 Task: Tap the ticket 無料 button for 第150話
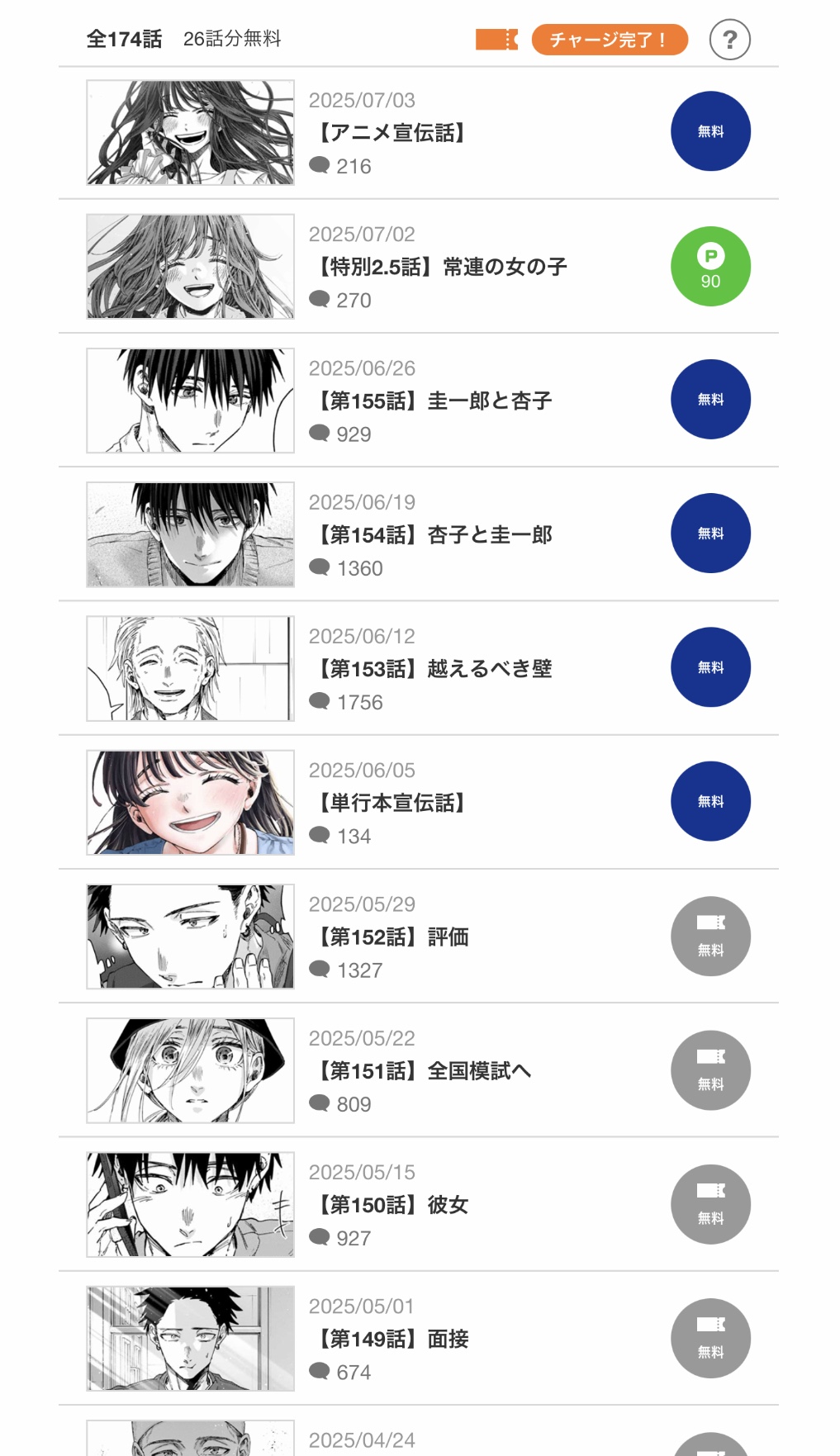pyautogui.click(x=710, y=1204)
